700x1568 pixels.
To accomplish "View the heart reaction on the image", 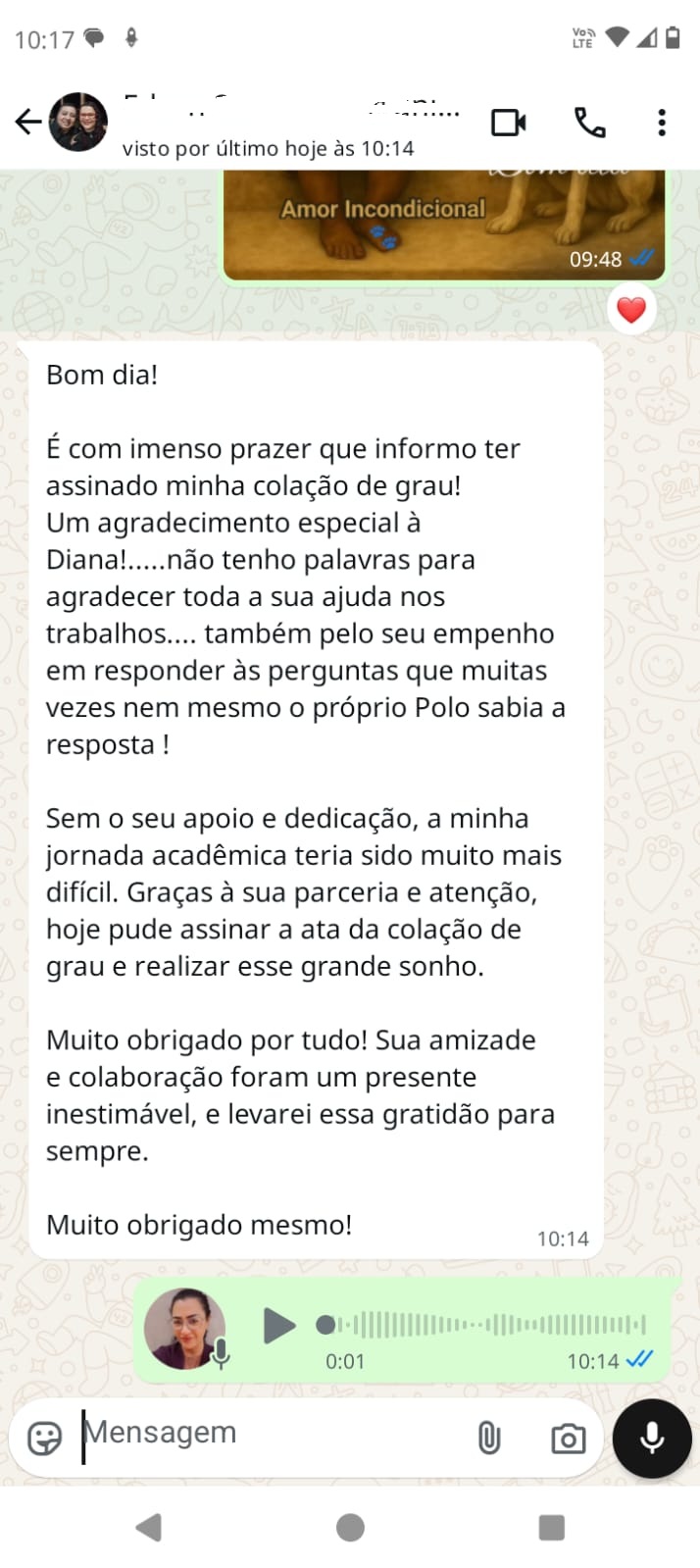I will [x=631, y=310].
